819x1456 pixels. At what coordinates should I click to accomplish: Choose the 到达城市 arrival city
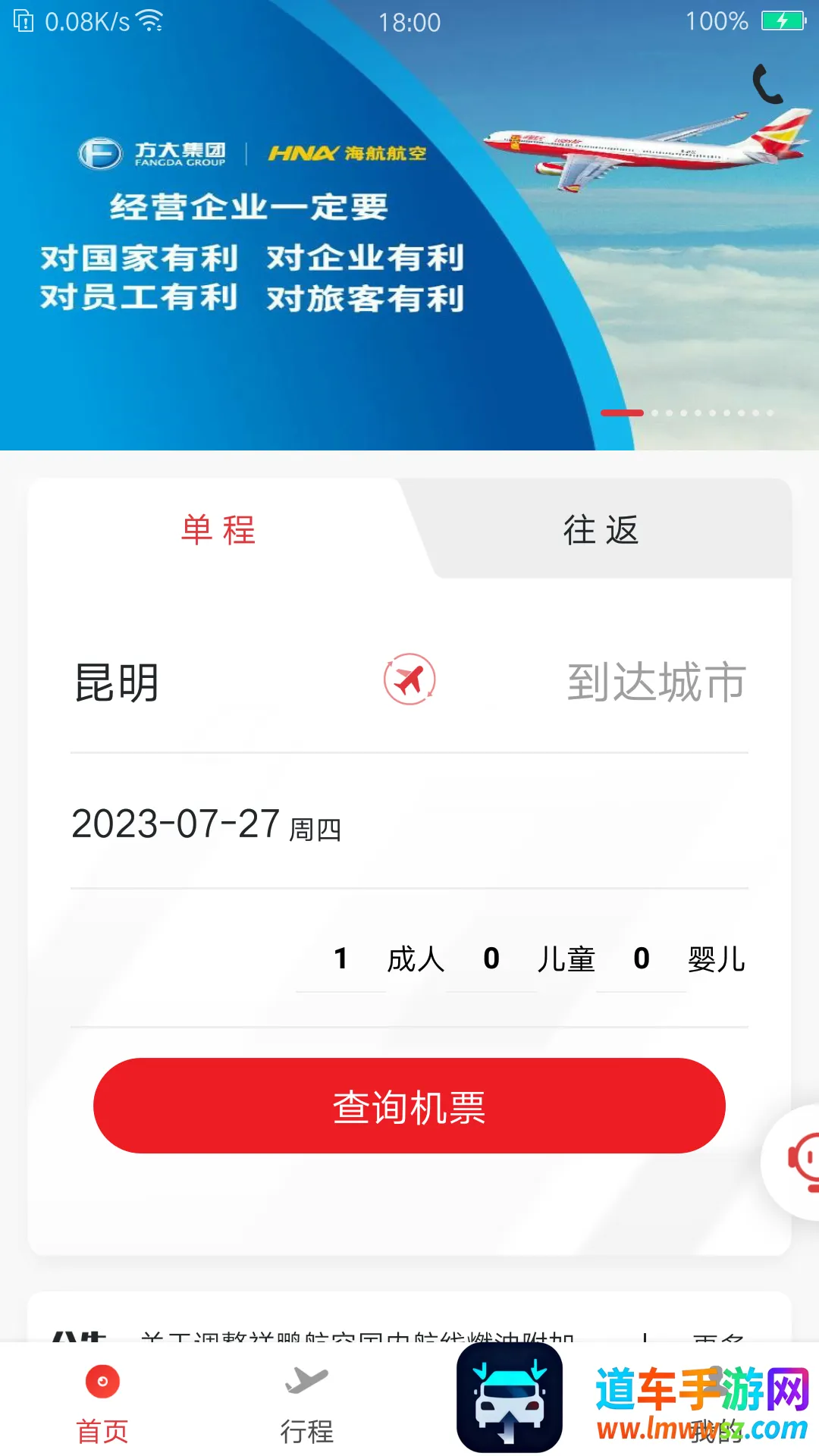(x=656, y=682)
